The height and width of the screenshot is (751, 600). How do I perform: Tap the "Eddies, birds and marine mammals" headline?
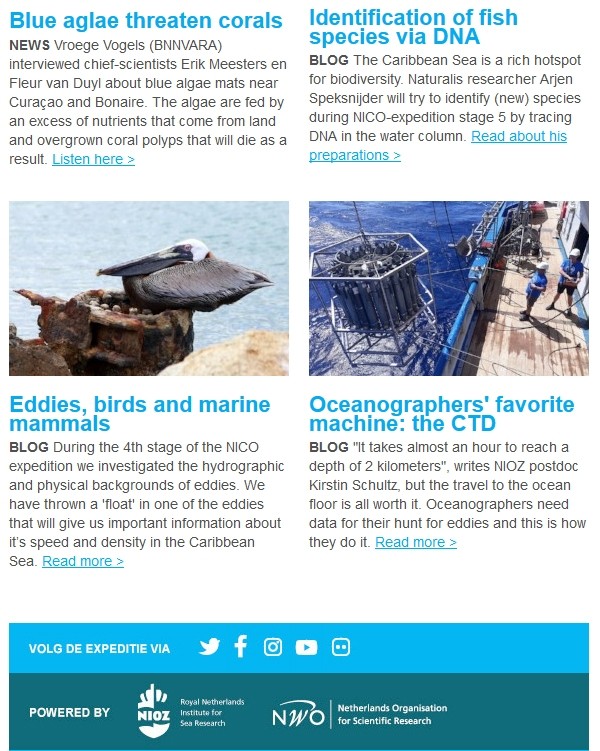(x=139, y=414)
